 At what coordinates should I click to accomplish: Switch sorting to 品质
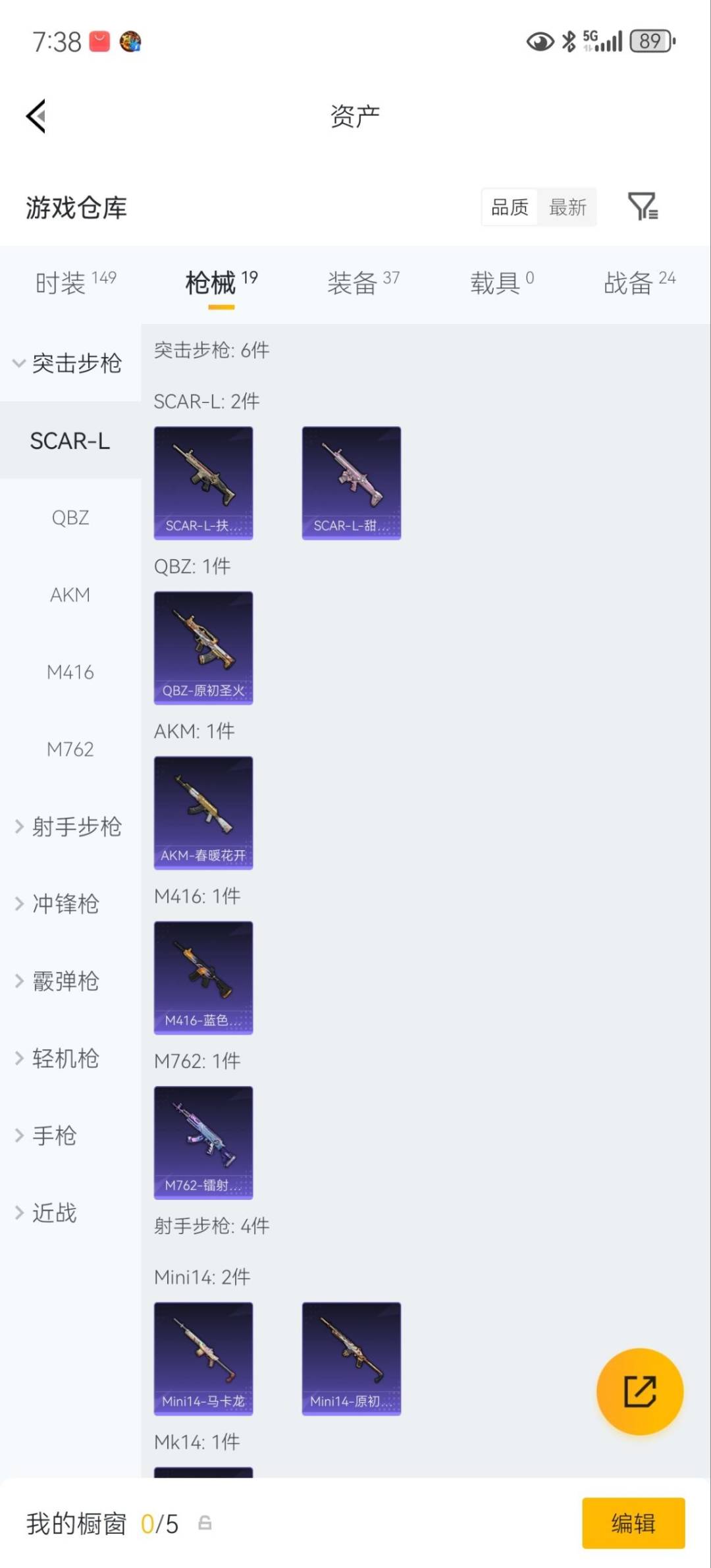(508, 207)
